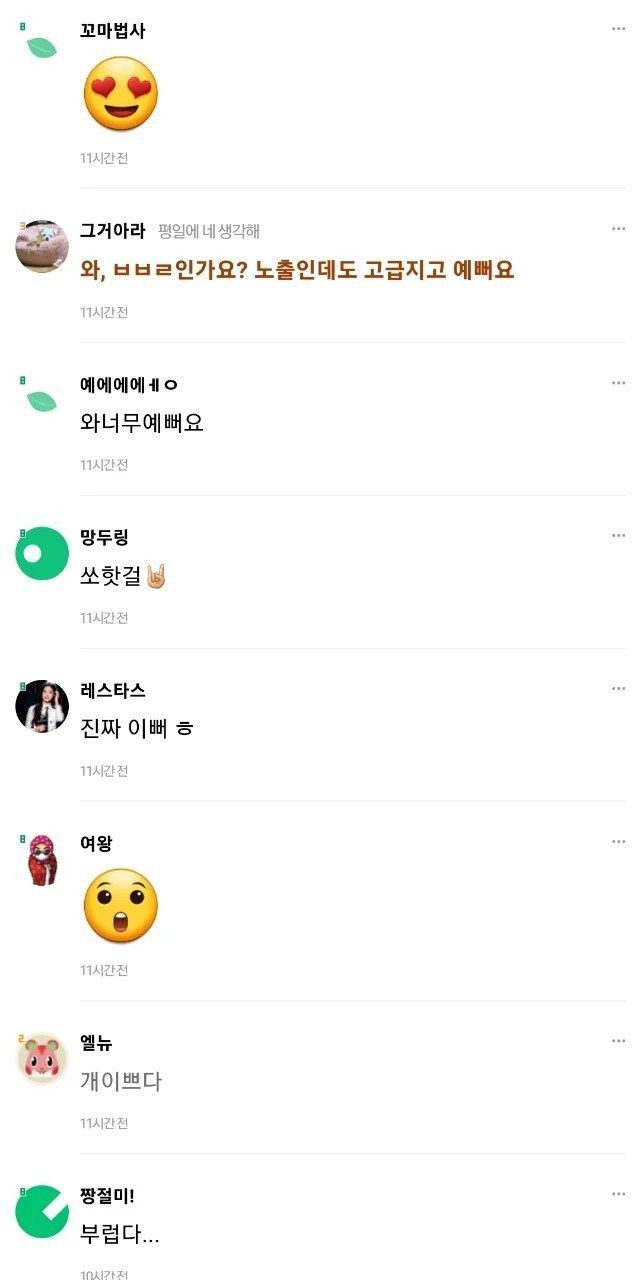Open 여왕's profile avatar
The height and width of the screenshot is (1280, 640).
42,859
